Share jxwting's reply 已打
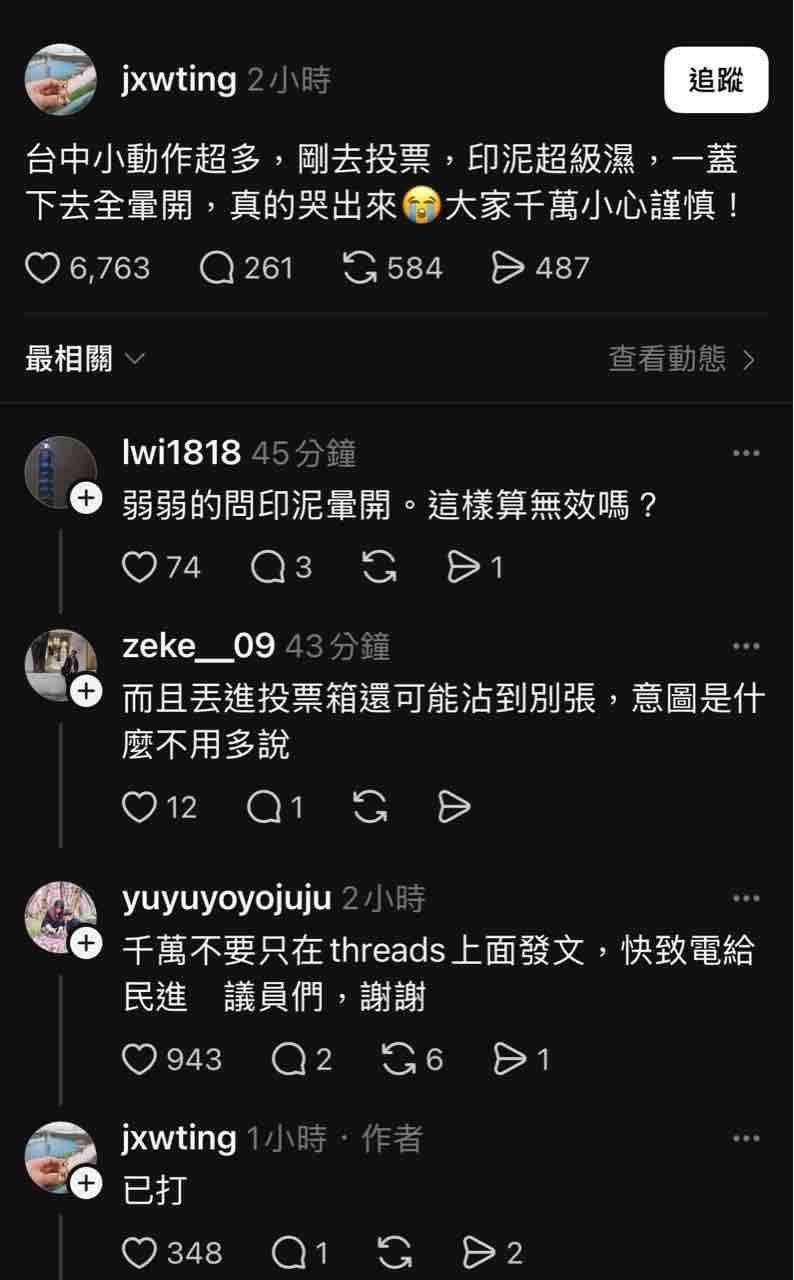 [482, 1252]
